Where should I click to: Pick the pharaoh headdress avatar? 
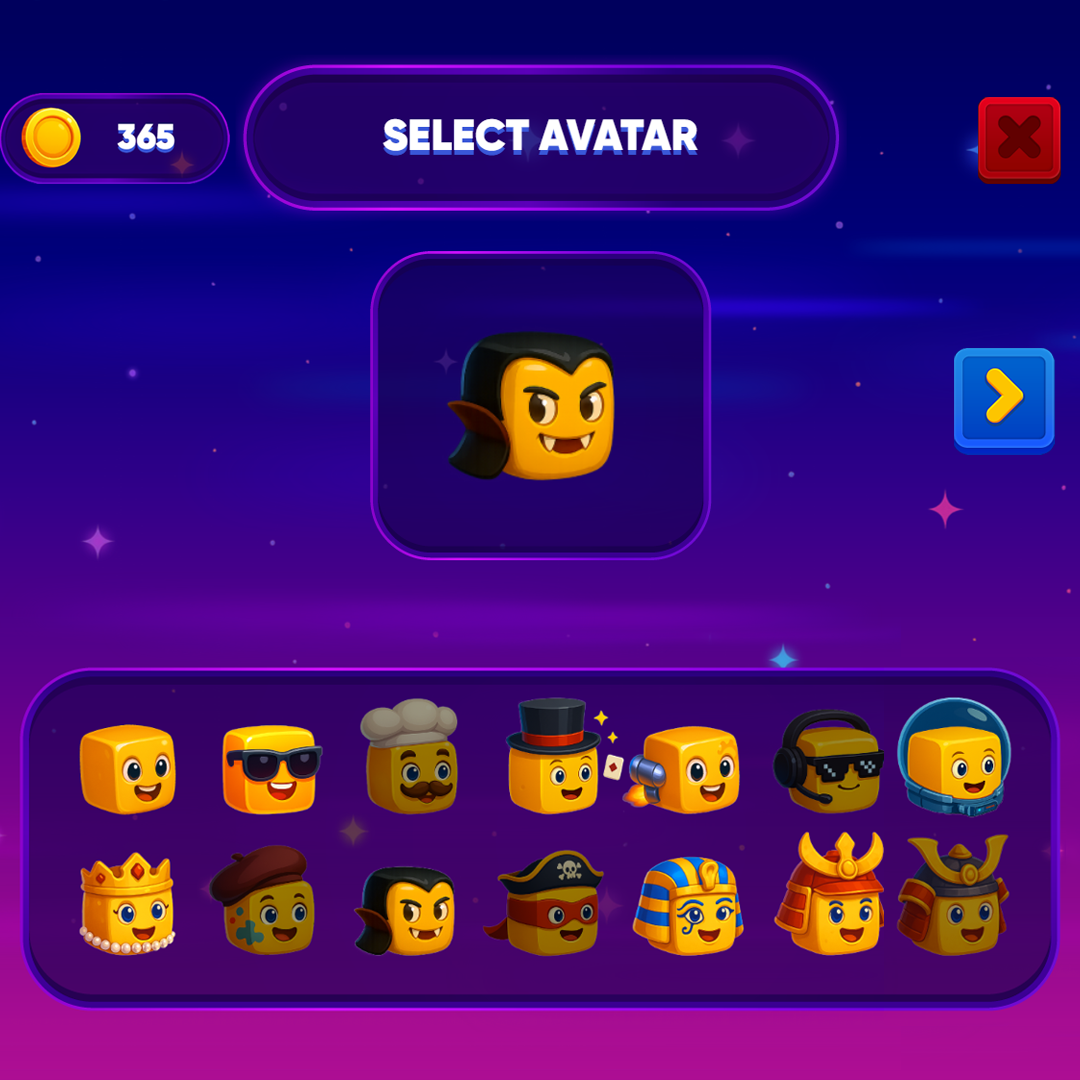tap(688, 905)
